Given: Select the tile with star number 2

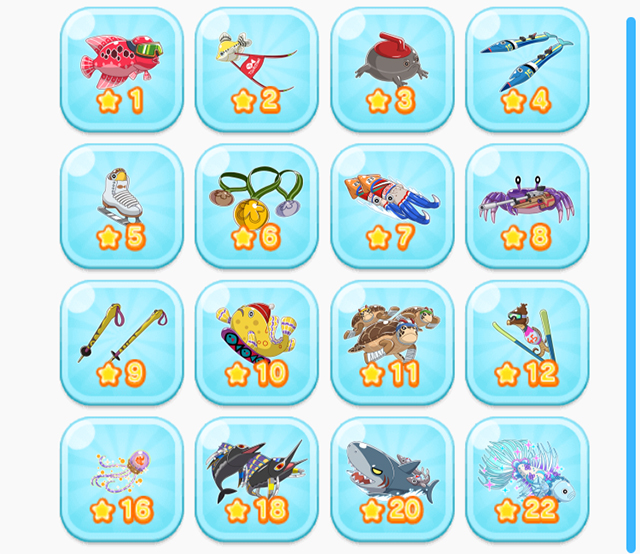Looking at the screenshot, I should [257, 70].
